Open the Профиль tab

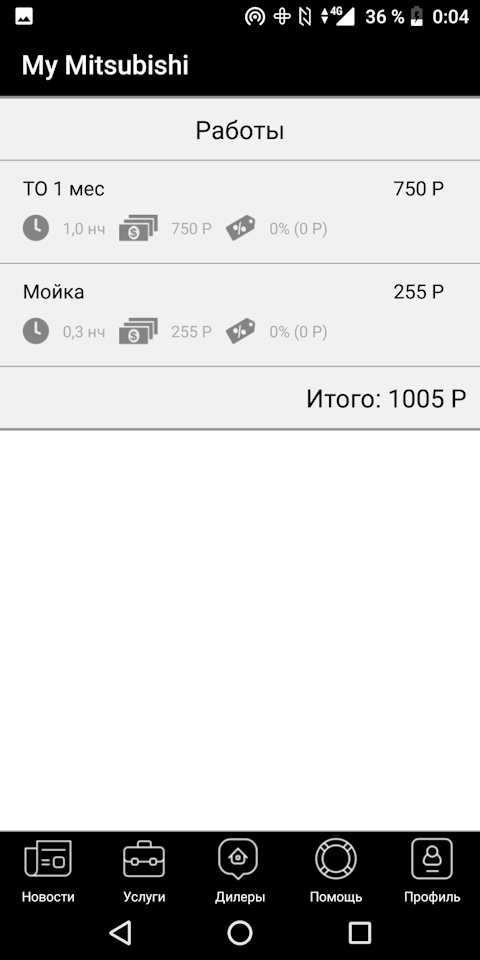[x=432, y=871]
